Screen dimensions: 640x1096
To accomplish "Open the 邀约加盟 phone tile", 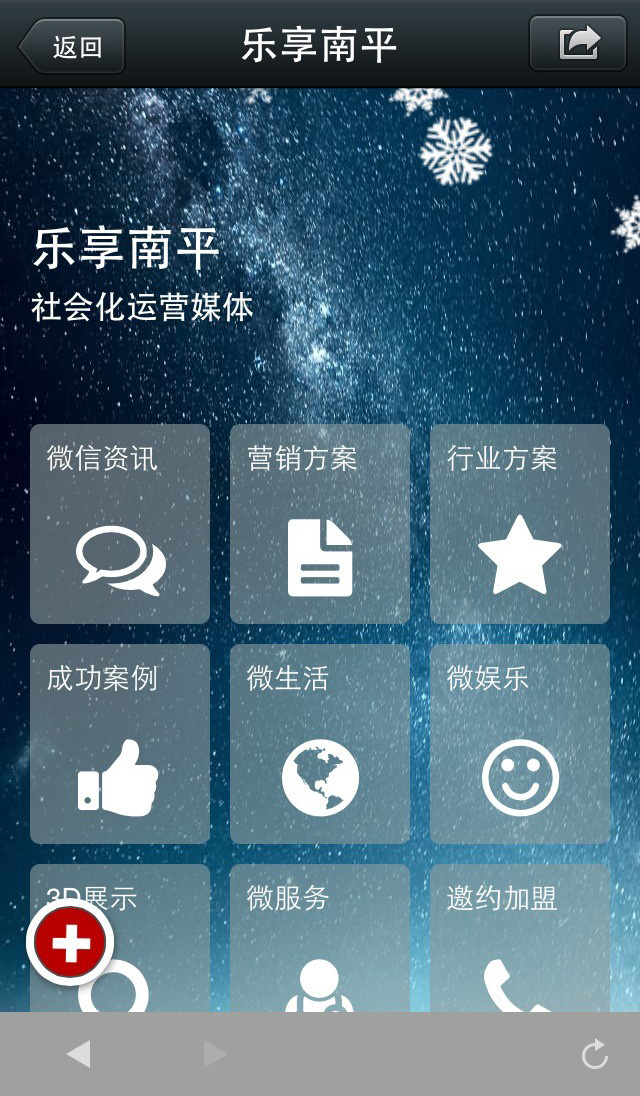I will tap(520, 938).
